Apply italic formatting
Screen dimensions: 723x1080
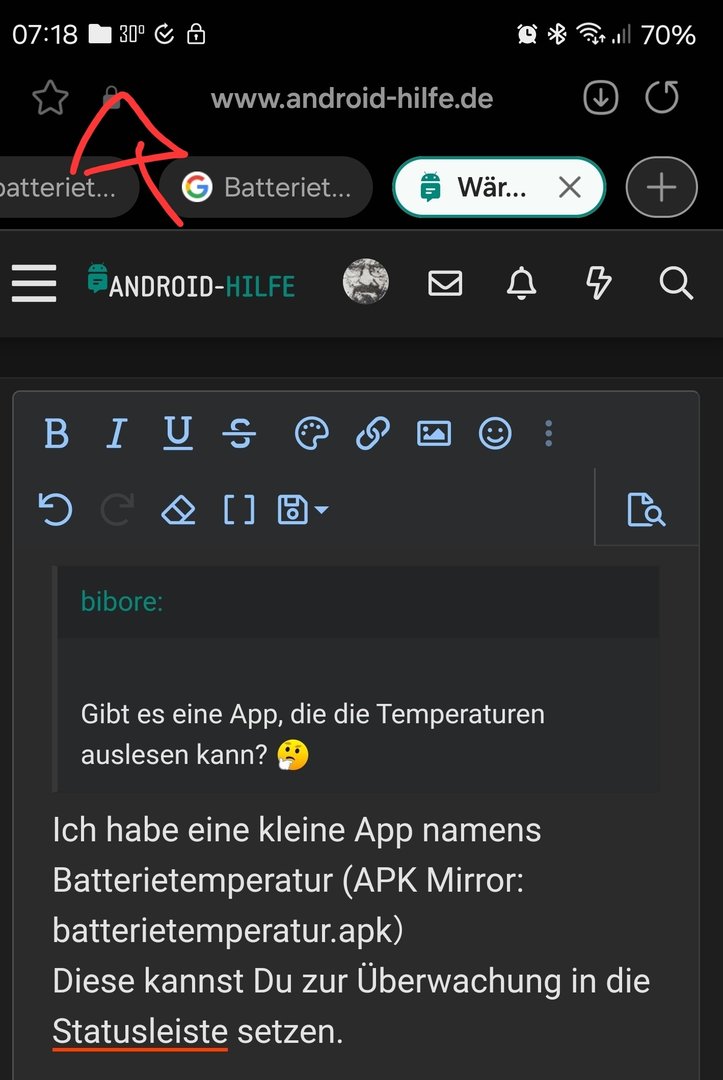117,434
